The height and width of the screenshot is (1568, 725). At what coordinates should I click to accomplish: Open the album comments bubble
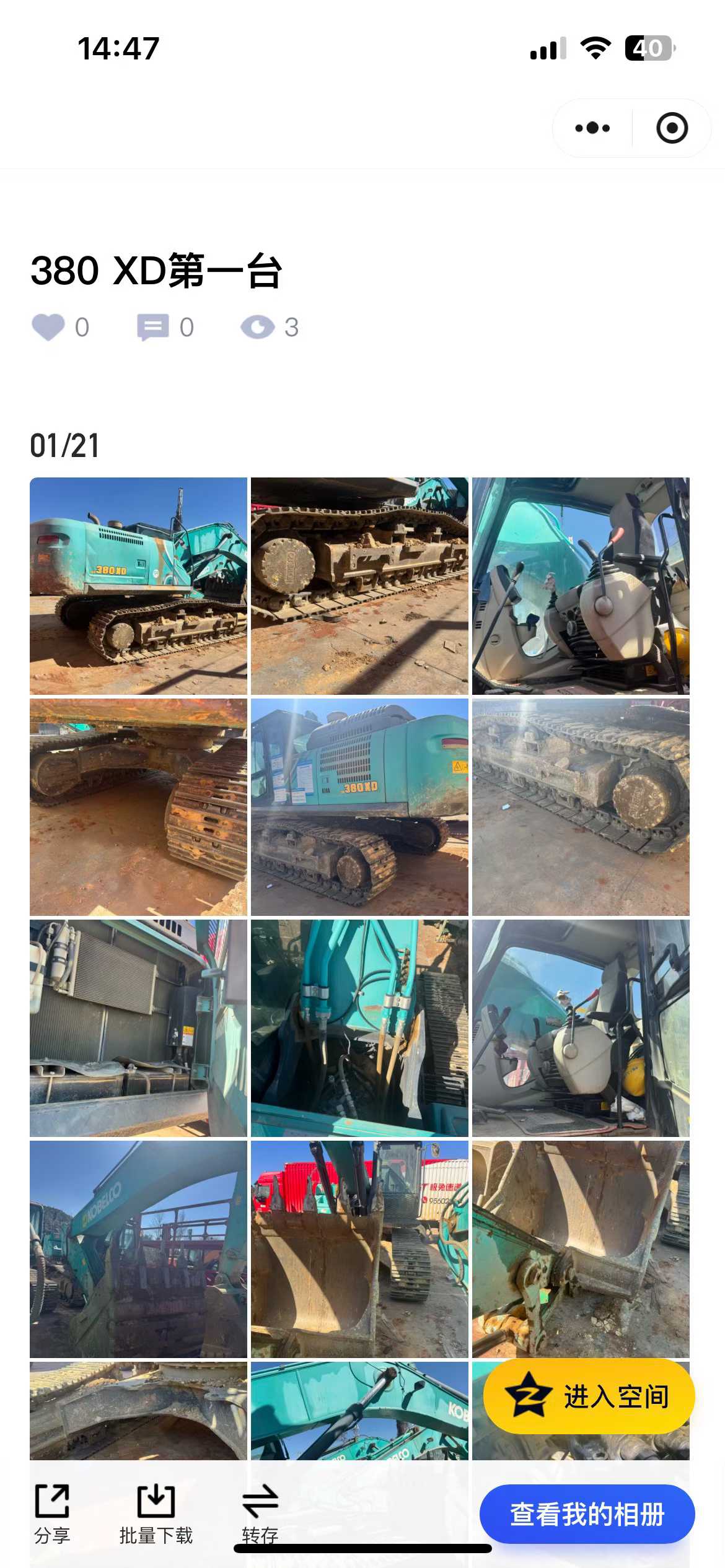[x=152, y=327]
